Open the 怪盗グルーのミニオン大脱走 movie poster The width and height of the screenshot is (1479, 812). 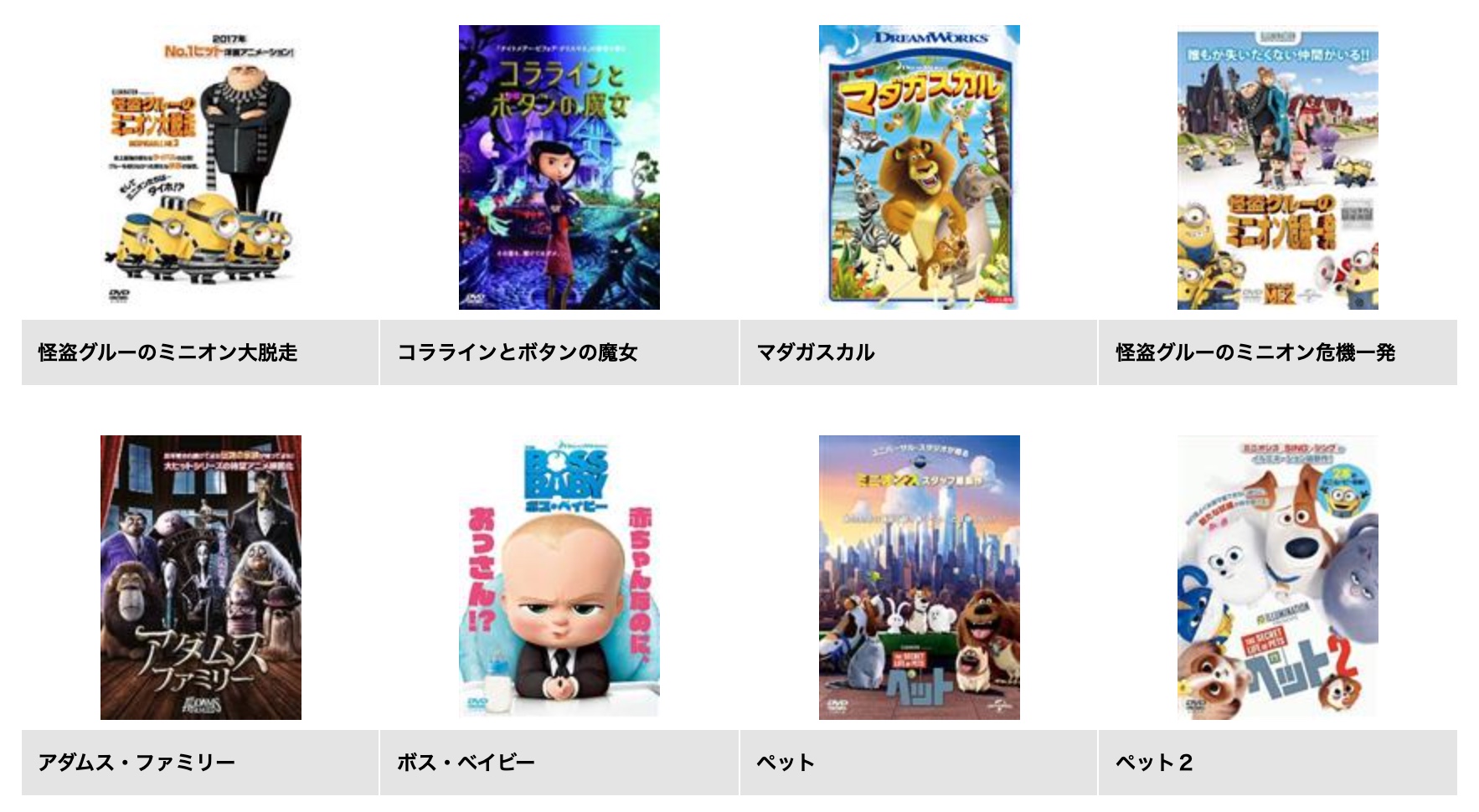pyautogui.click(x=200, y=167)
